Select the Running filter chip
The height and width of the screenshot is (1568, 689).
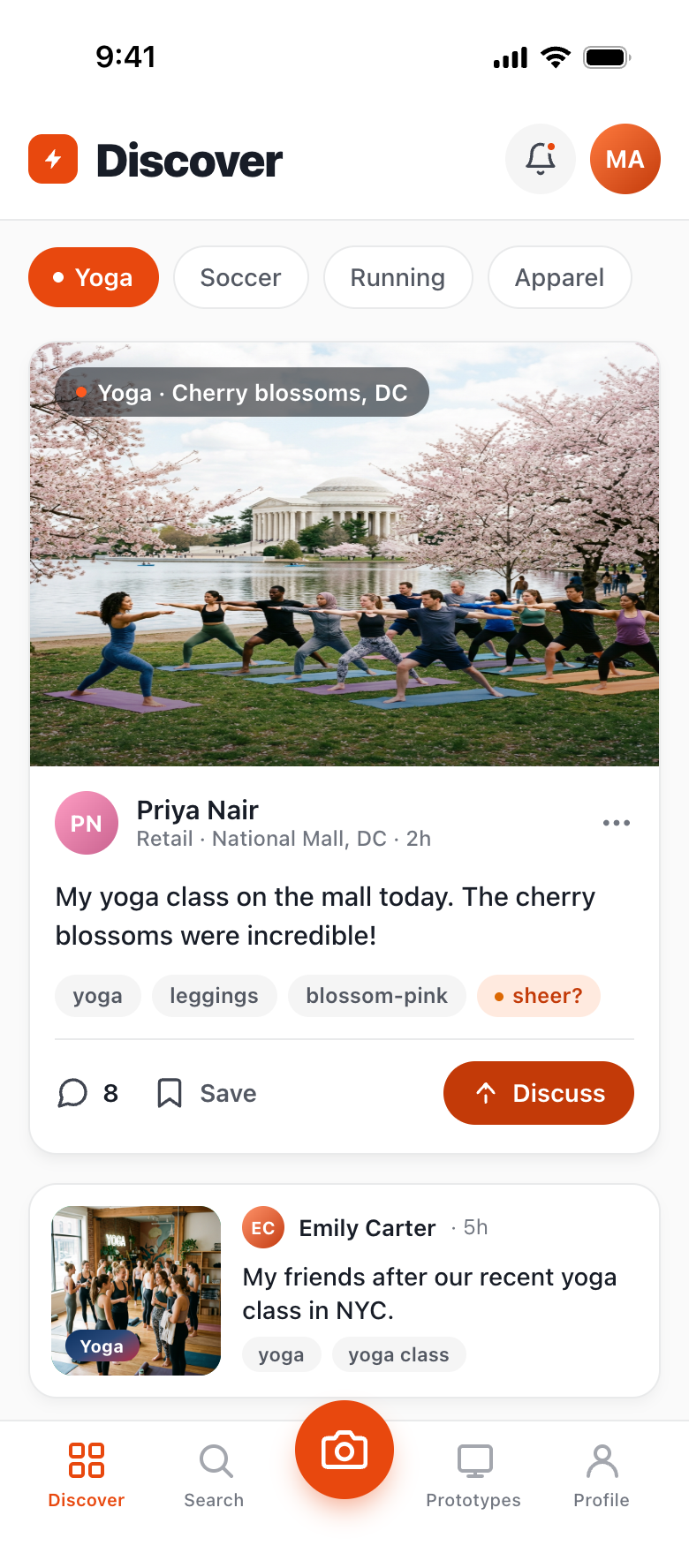(397, 277)
